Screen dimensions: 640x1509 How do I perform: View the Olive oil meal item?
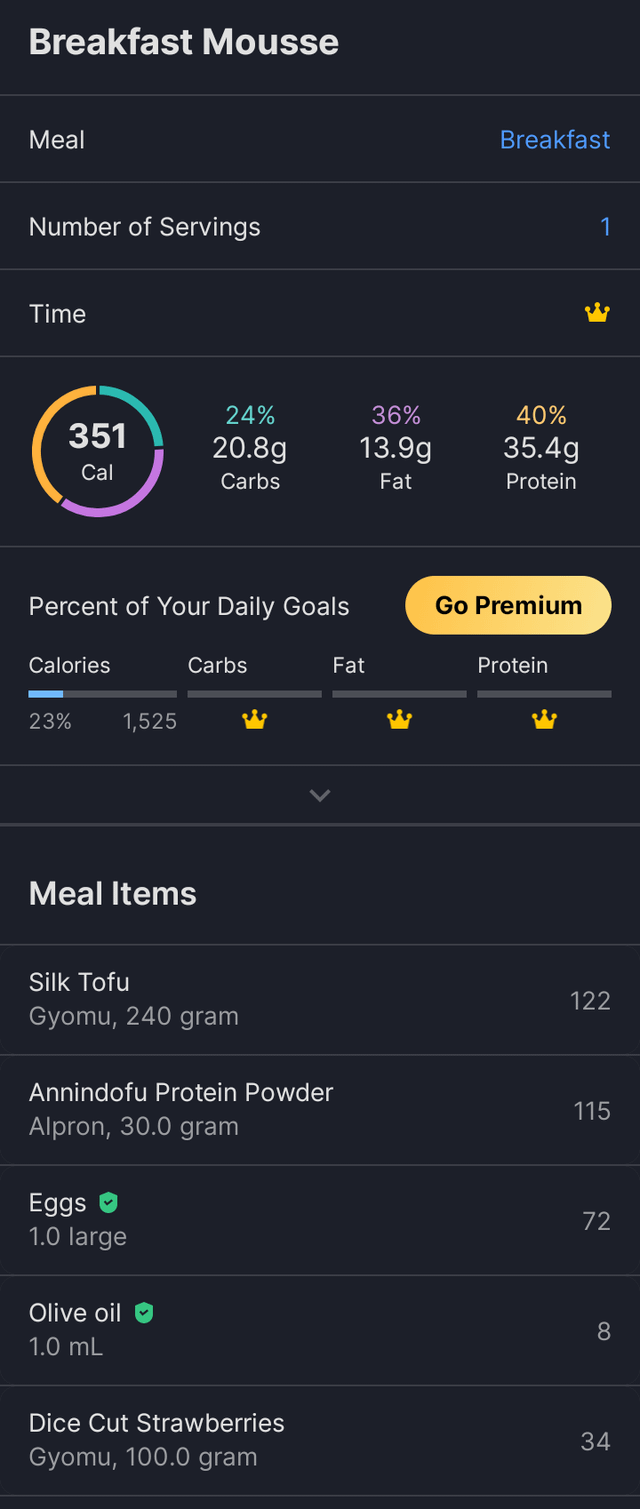pyautogui.click(x=320, y=1329)
